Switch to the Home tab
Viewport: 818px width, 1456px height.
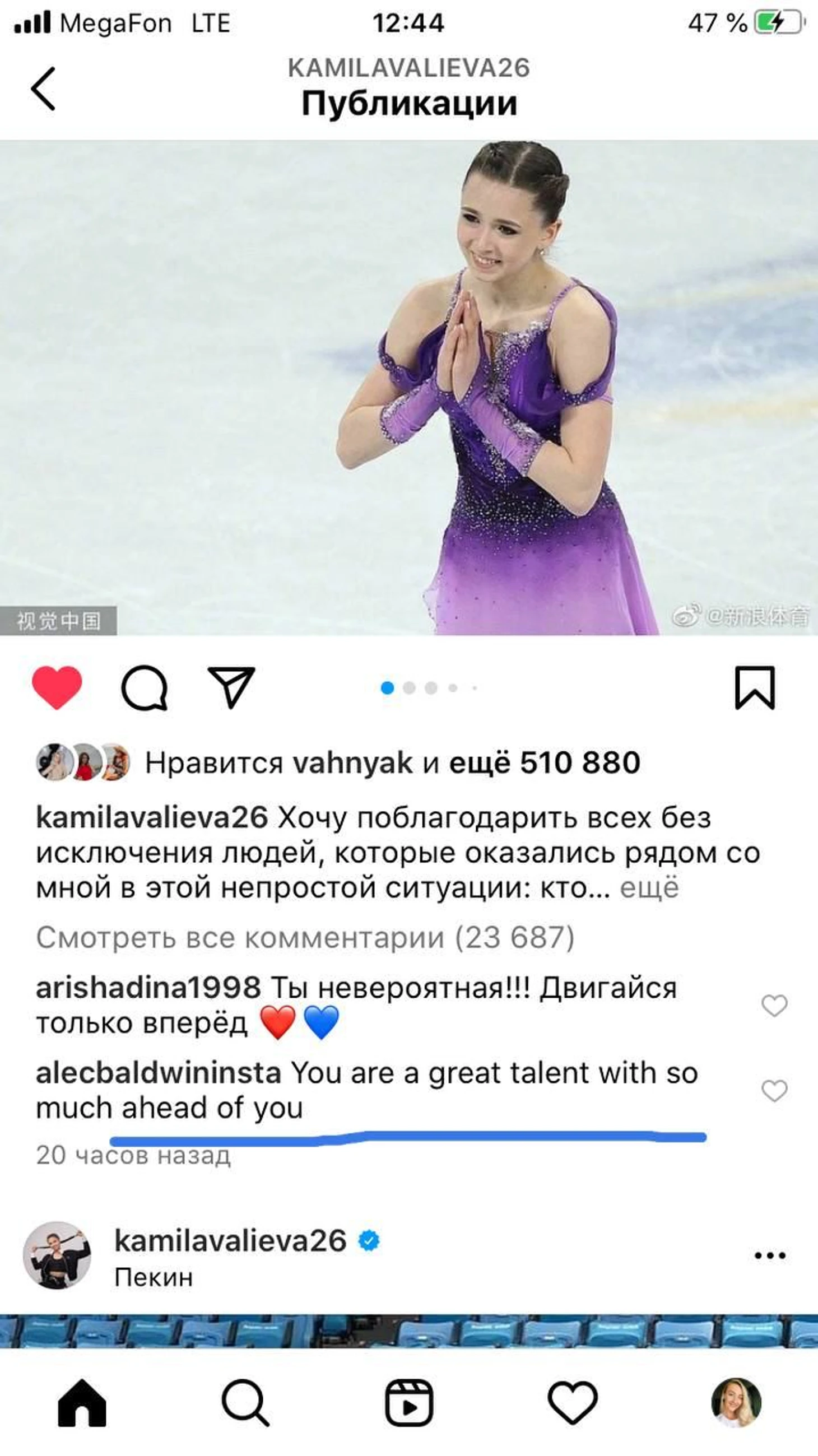82,1403
